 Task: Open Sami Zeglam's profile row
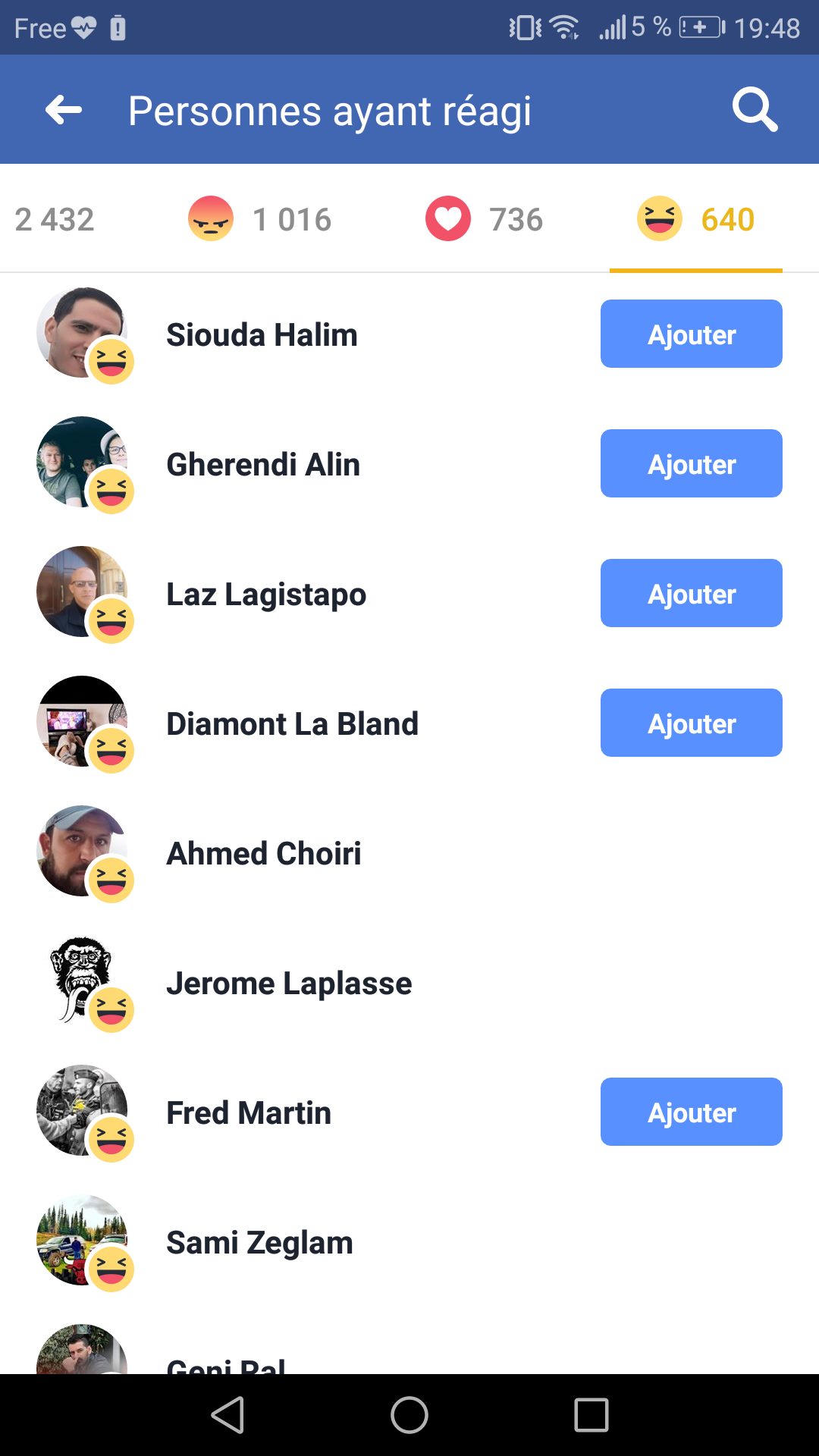[259, 1243]
